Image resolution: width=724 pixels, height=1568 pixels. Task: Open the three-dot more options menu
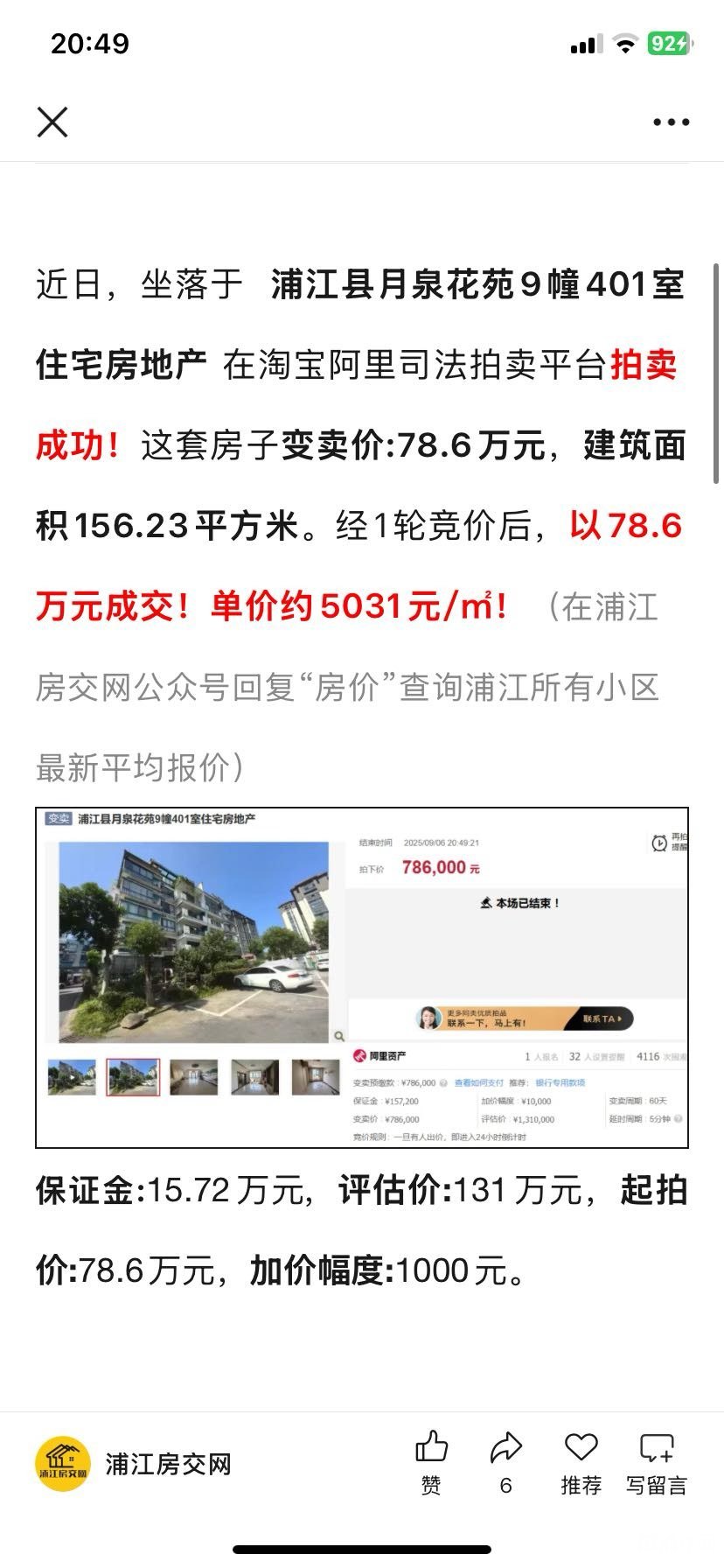tap(671, 122)
